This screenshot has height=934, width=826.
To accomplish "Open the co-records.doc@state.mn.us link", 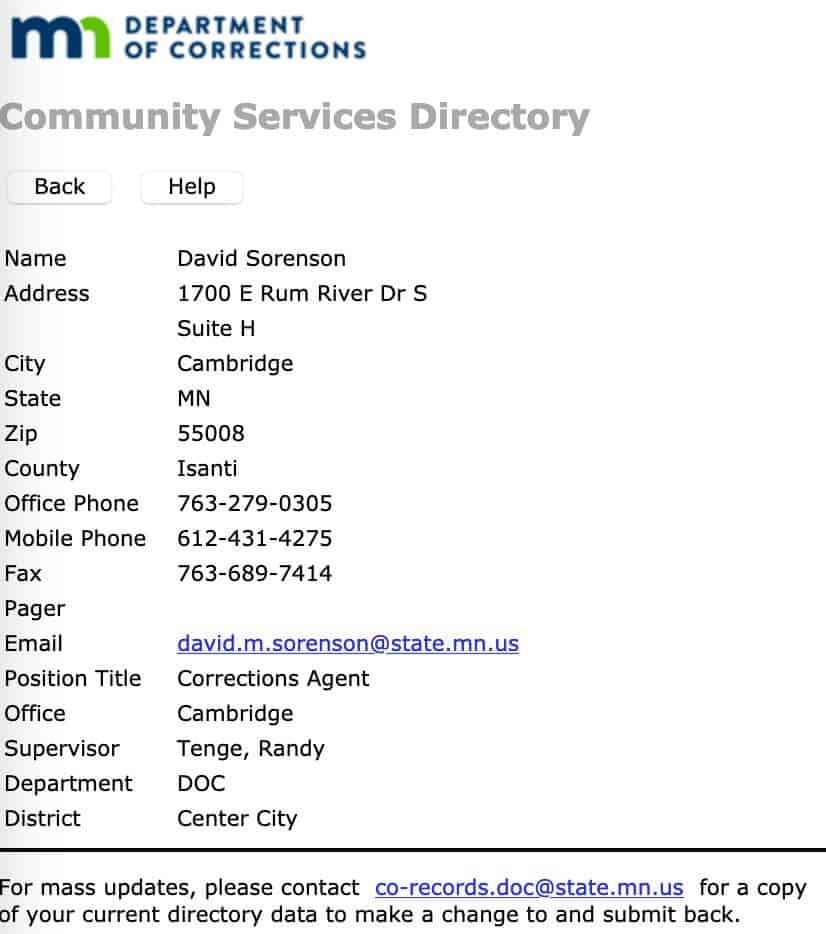I will [529, 888].
